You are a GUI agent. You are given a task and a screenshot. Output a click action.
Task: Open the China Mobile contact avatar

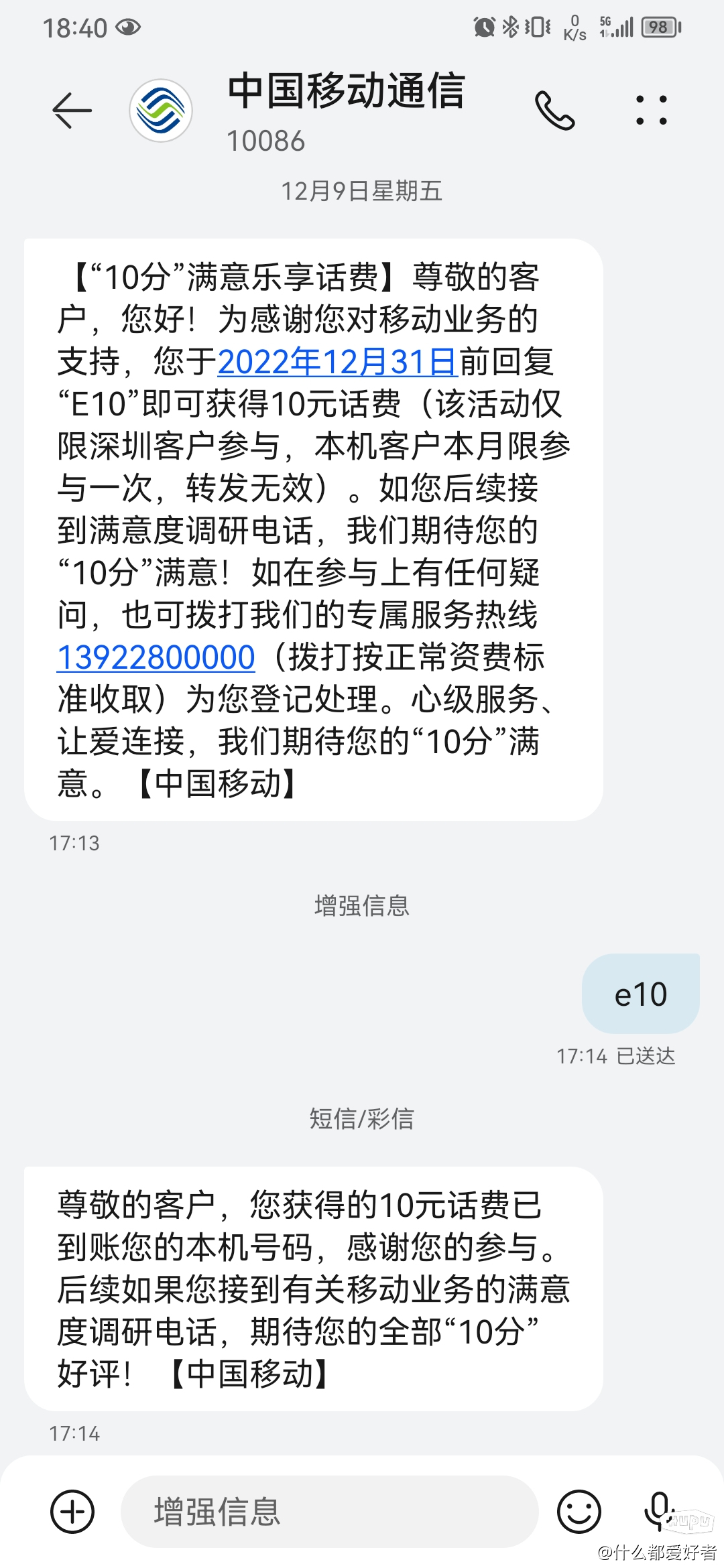pos(161,111)
